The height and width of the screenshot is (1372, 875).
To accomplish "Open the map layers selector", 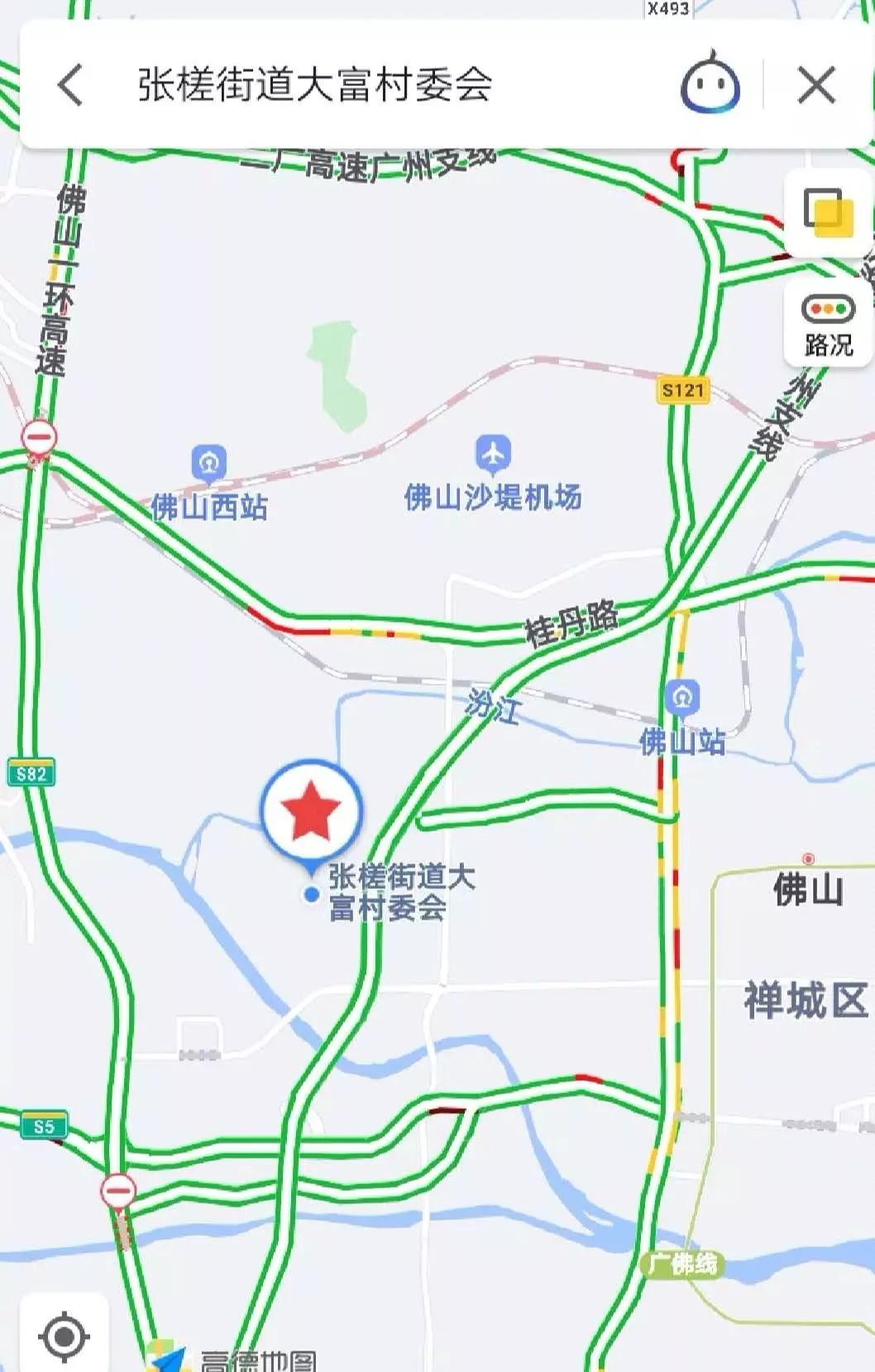I will point(828,213).
